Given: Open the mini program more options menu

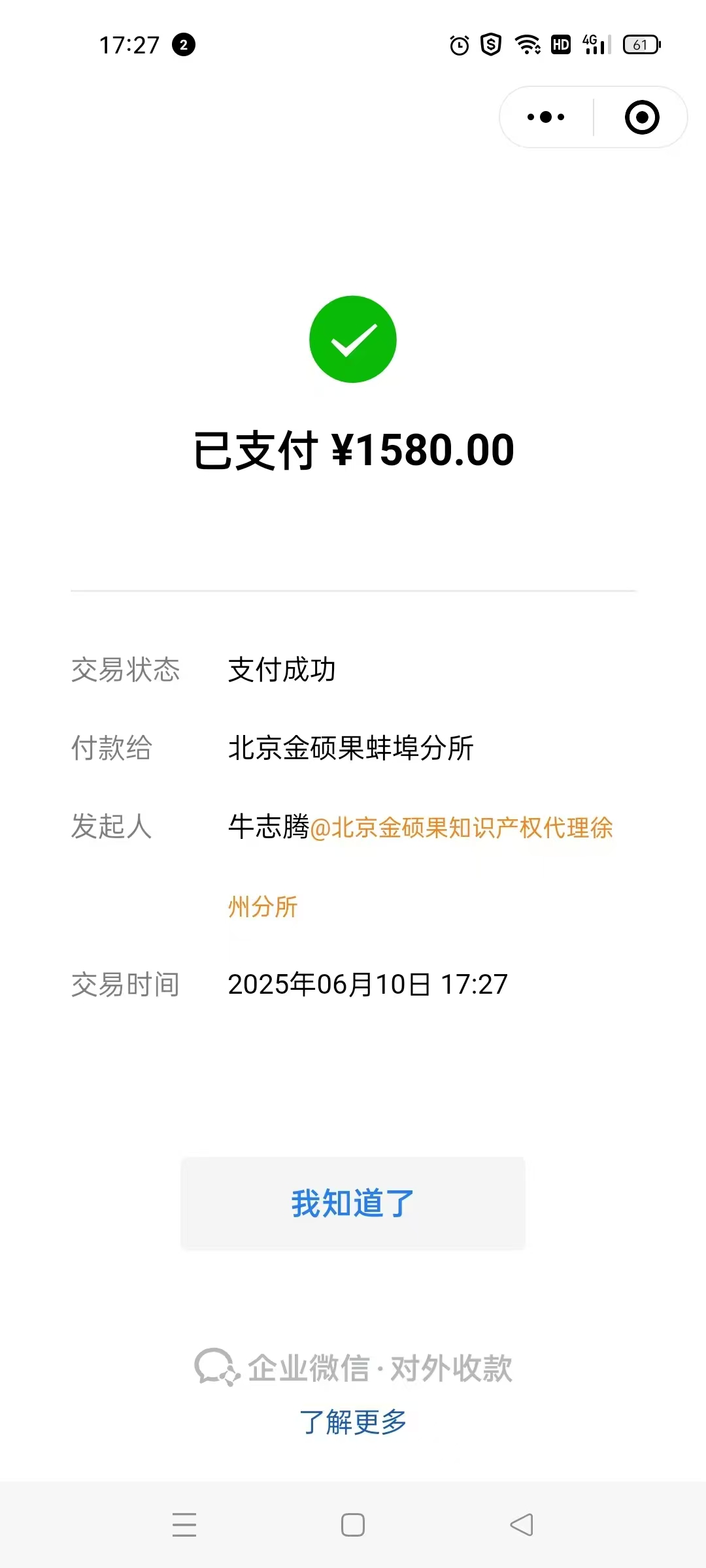Looking at the screenshot, I should [x=546, y=118].
